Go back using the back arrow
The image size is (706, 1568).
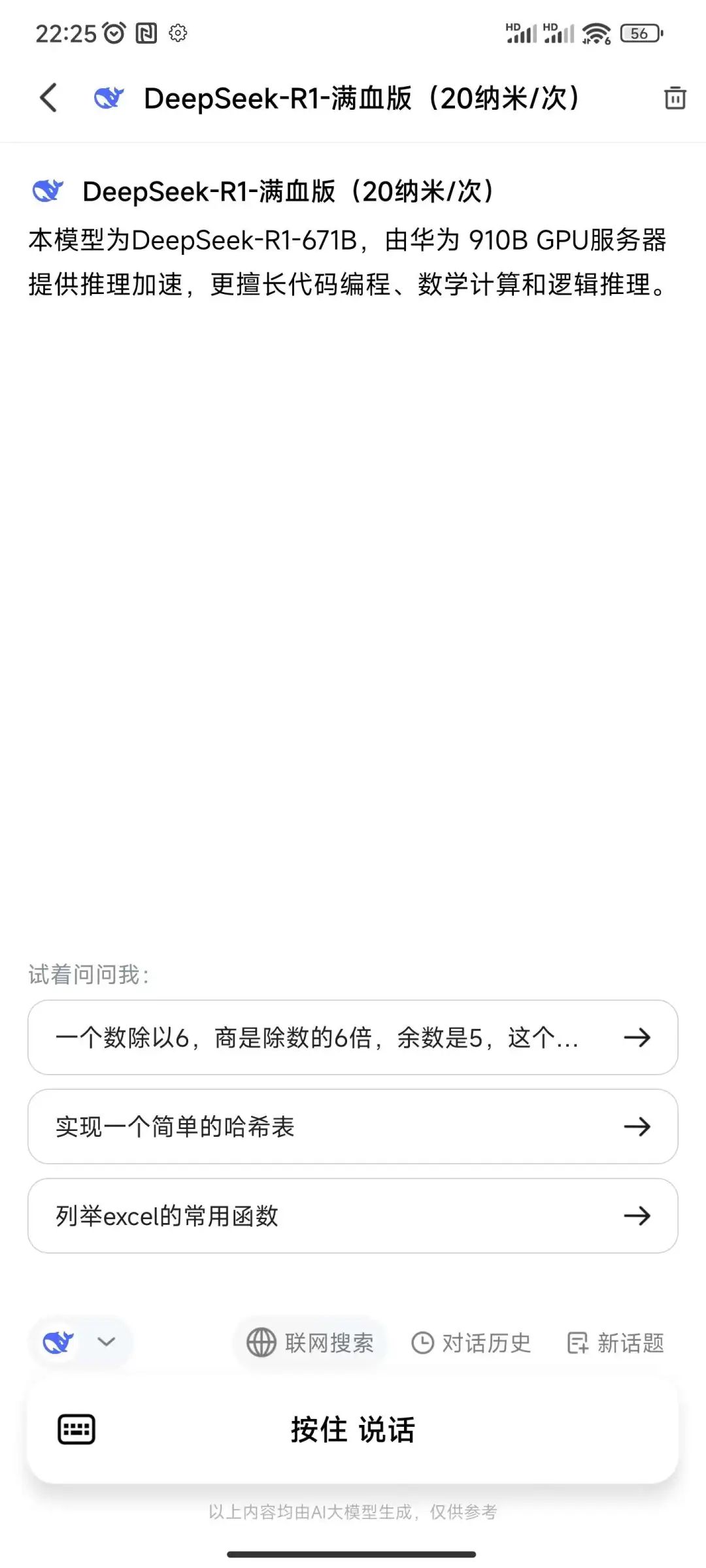point(47,98)
